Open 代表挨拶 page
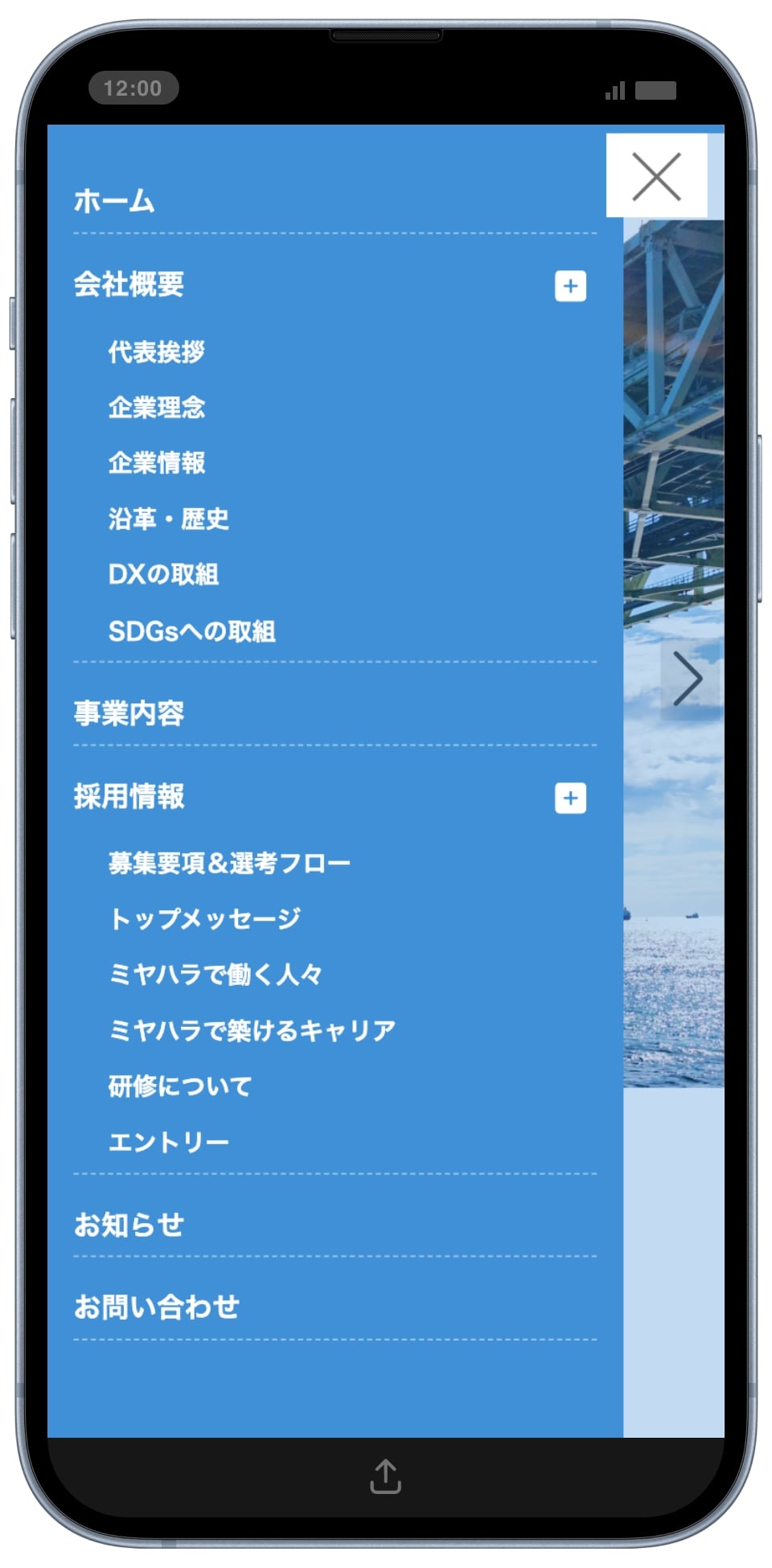 point(157,352)
